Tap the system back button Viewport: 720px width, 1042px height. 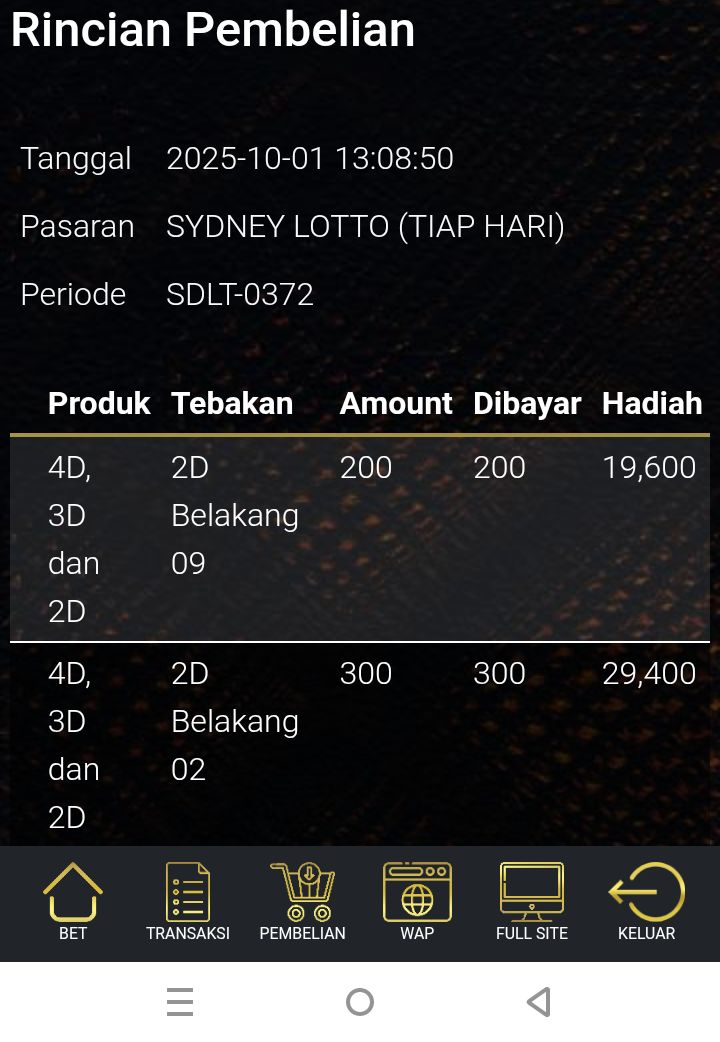pyautogui.click(x=539, y=1002)
